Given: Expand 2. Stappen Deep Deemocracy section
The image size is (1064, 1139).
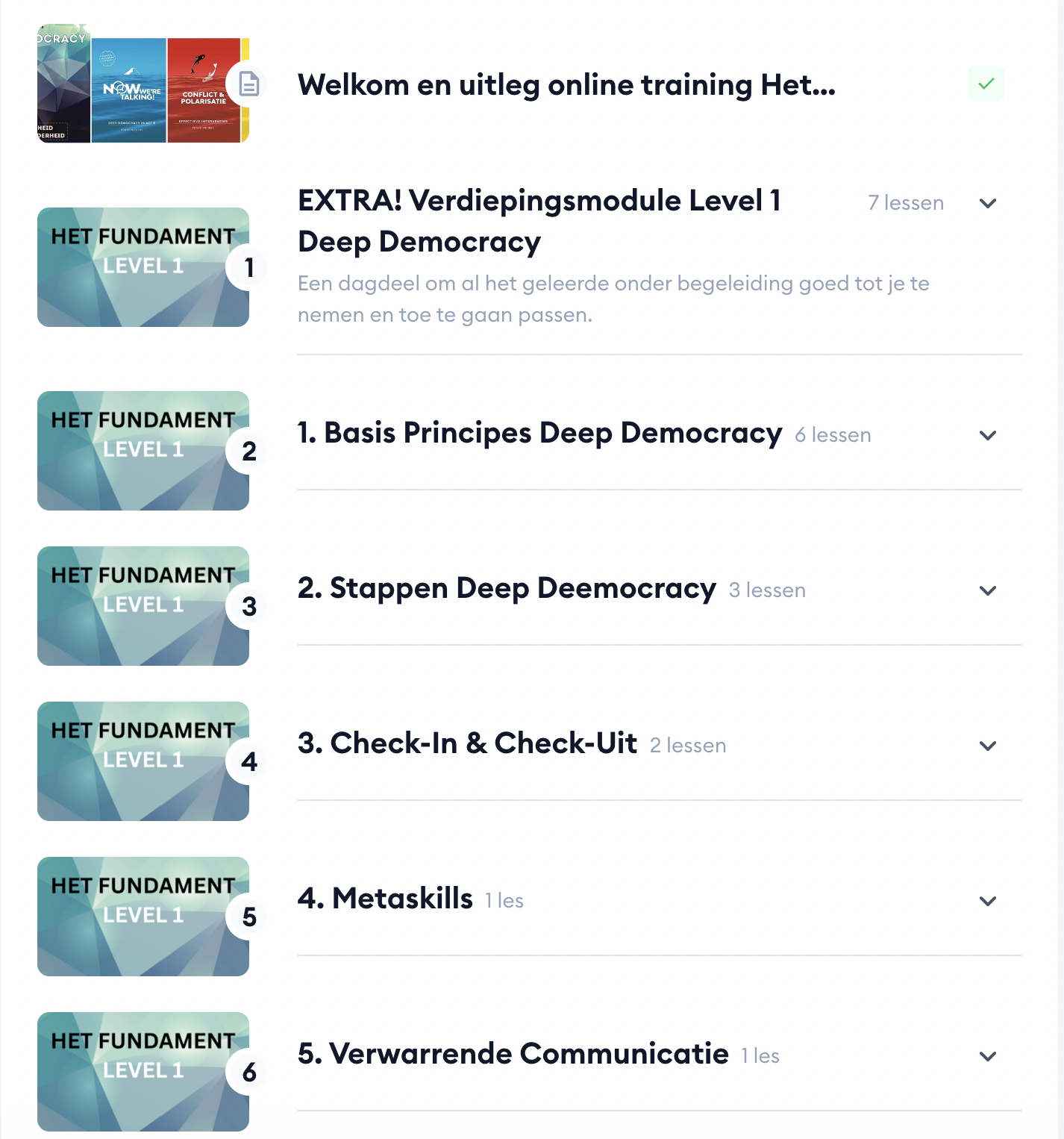Looking at the screenshot, I should pos(987,590).
